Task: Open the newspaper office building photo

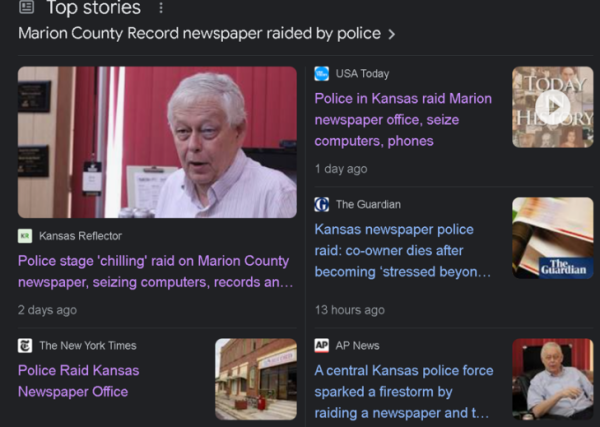Action: 256,378
